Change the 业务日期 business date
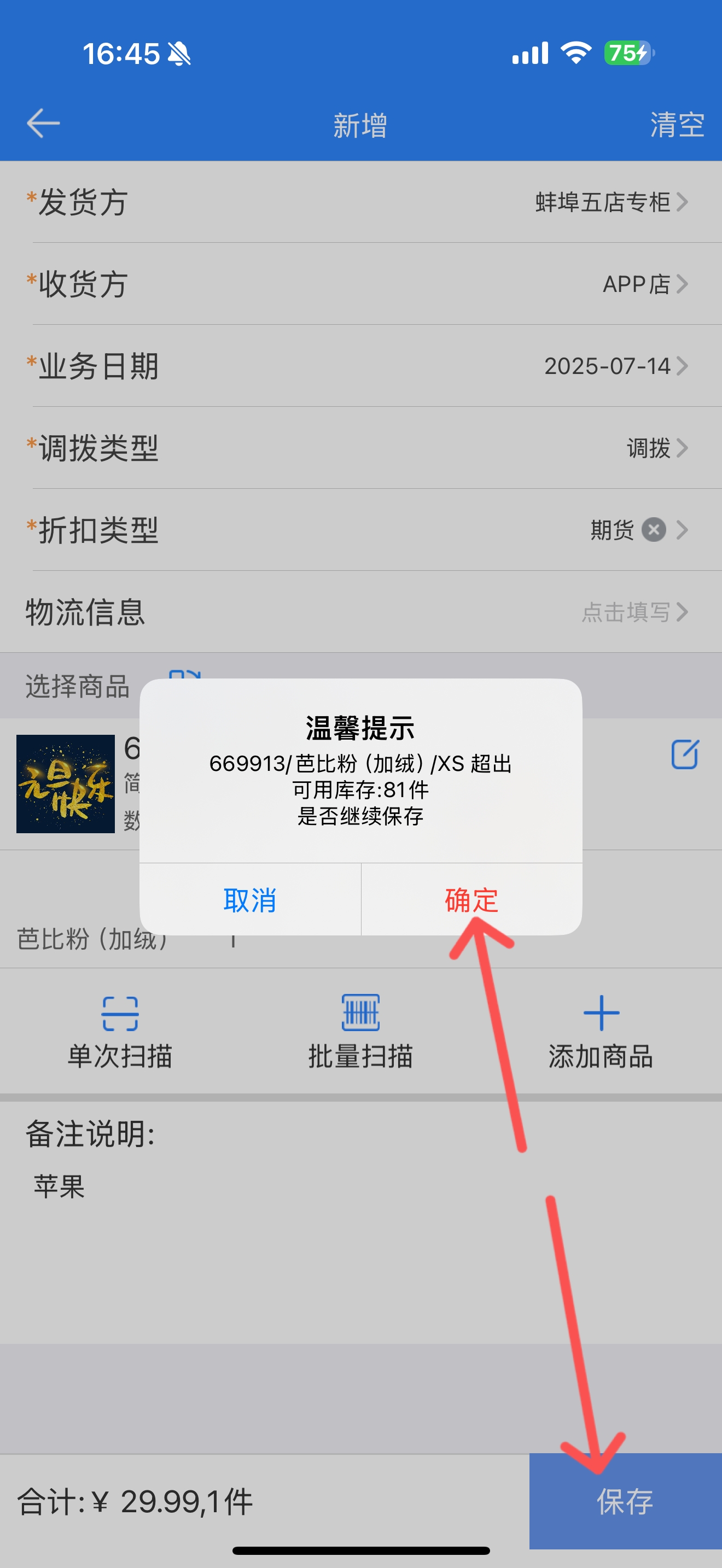Viewport: 722px width, 1568px height. [x=361, y=366]
